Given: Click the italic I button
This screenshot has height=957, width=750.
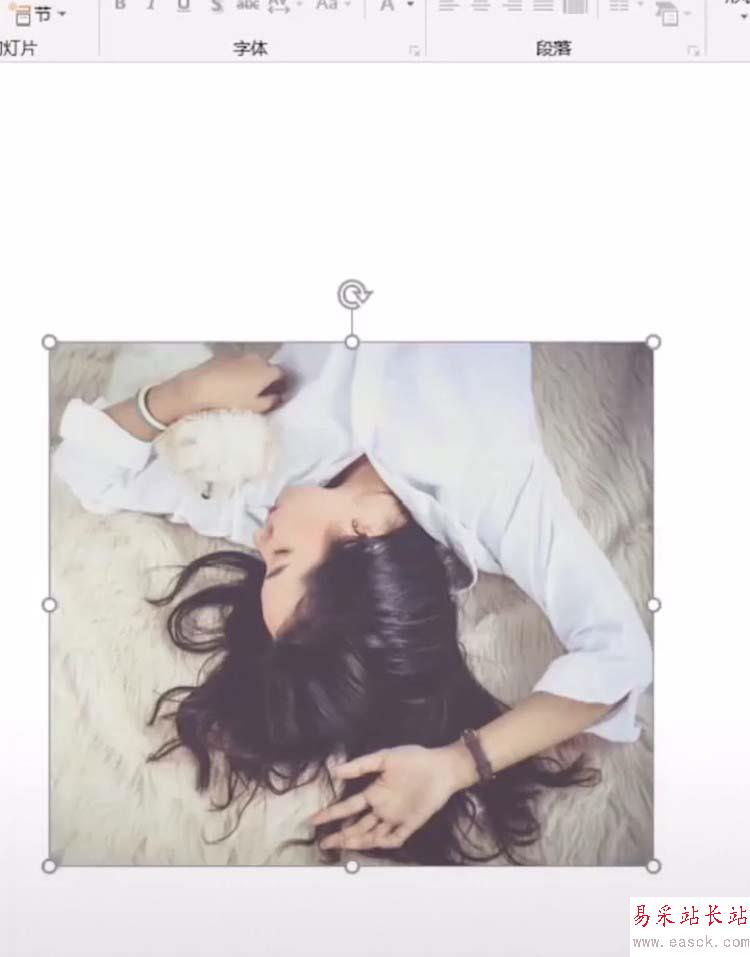Looking at the screenshot, I should [x=151, y=5].
